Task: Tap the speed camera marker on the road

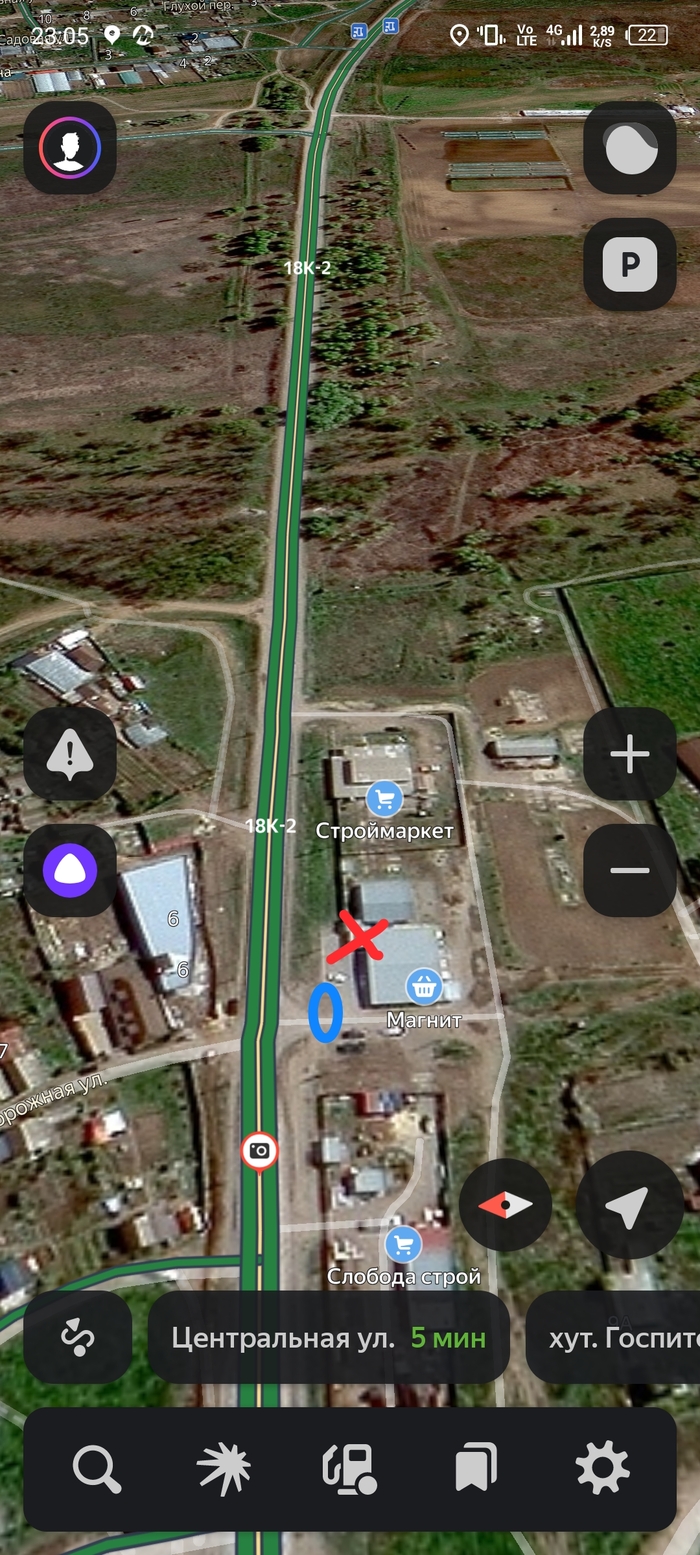Action: tap(260, 1151)
